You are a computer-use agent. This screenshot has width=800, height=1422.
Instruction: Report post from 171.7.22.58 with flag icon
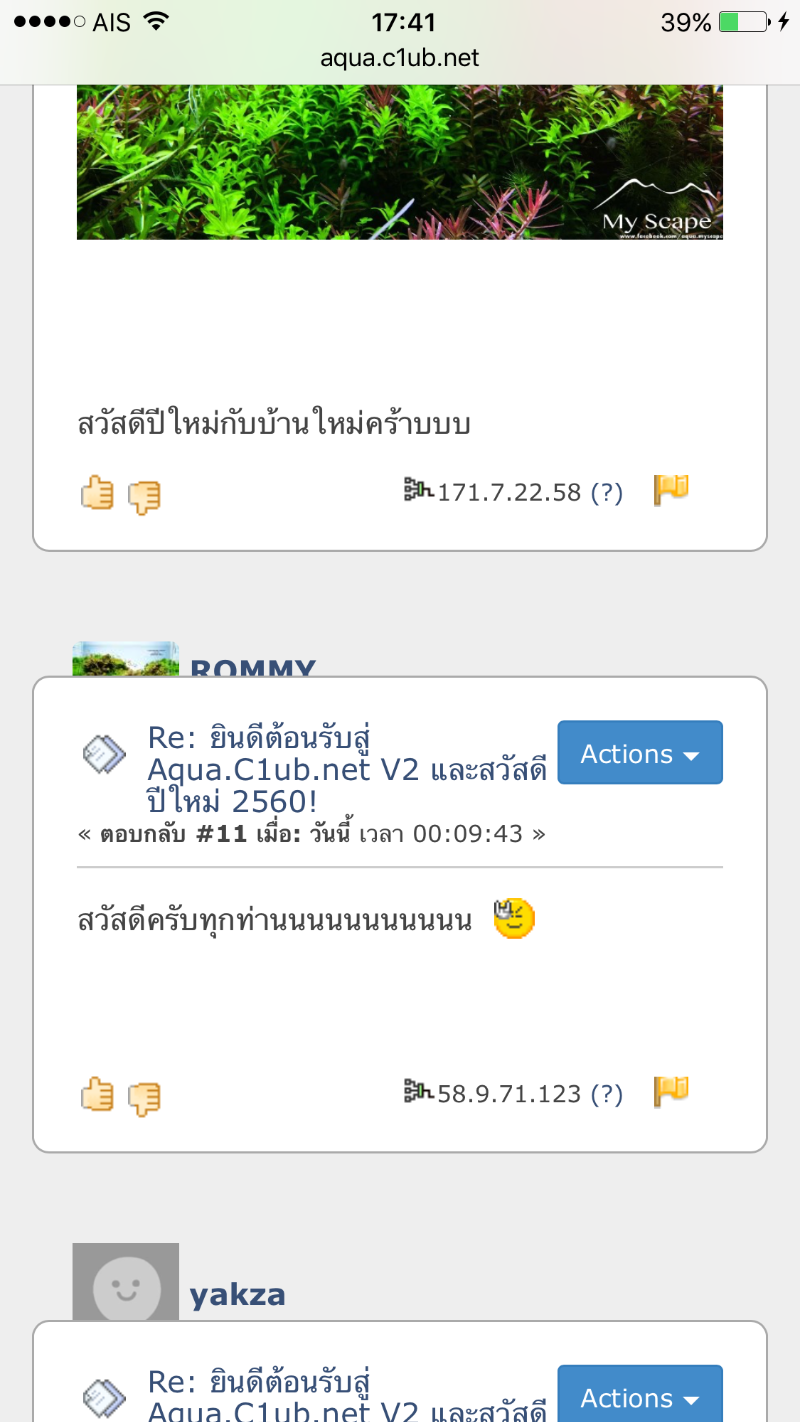point(671,490)
